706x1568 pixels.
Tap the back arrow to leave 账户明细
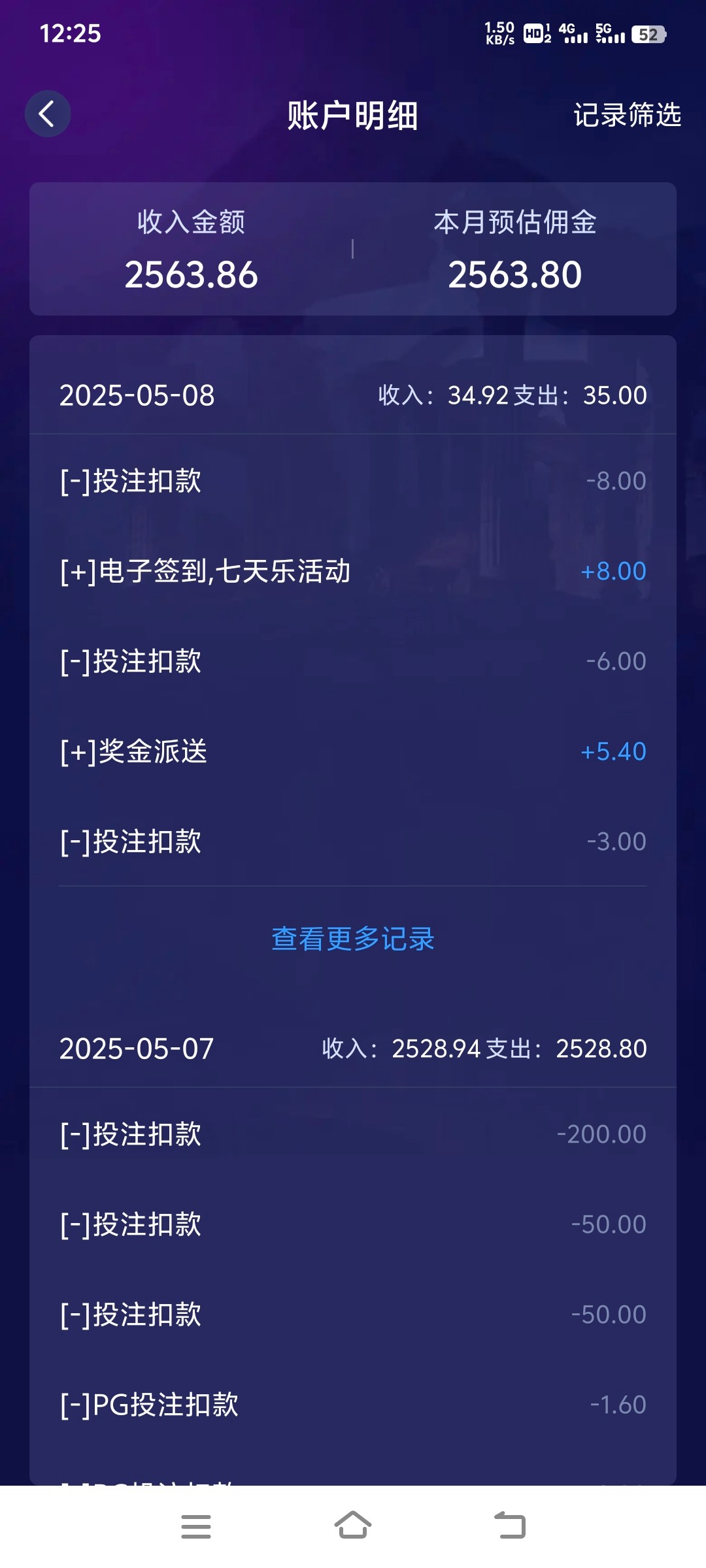[x=46, y=113]
